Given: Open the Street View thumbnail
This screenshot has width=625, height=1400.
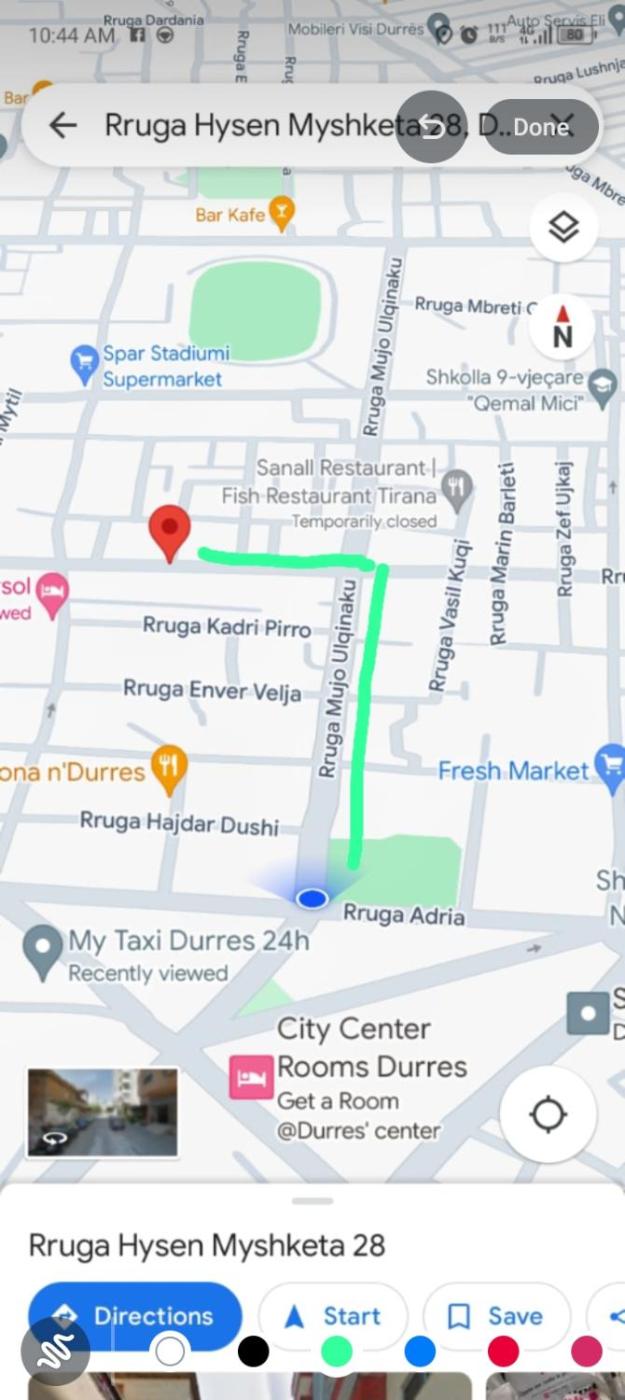Looking at the screenshot, I should coord(102,1112).
